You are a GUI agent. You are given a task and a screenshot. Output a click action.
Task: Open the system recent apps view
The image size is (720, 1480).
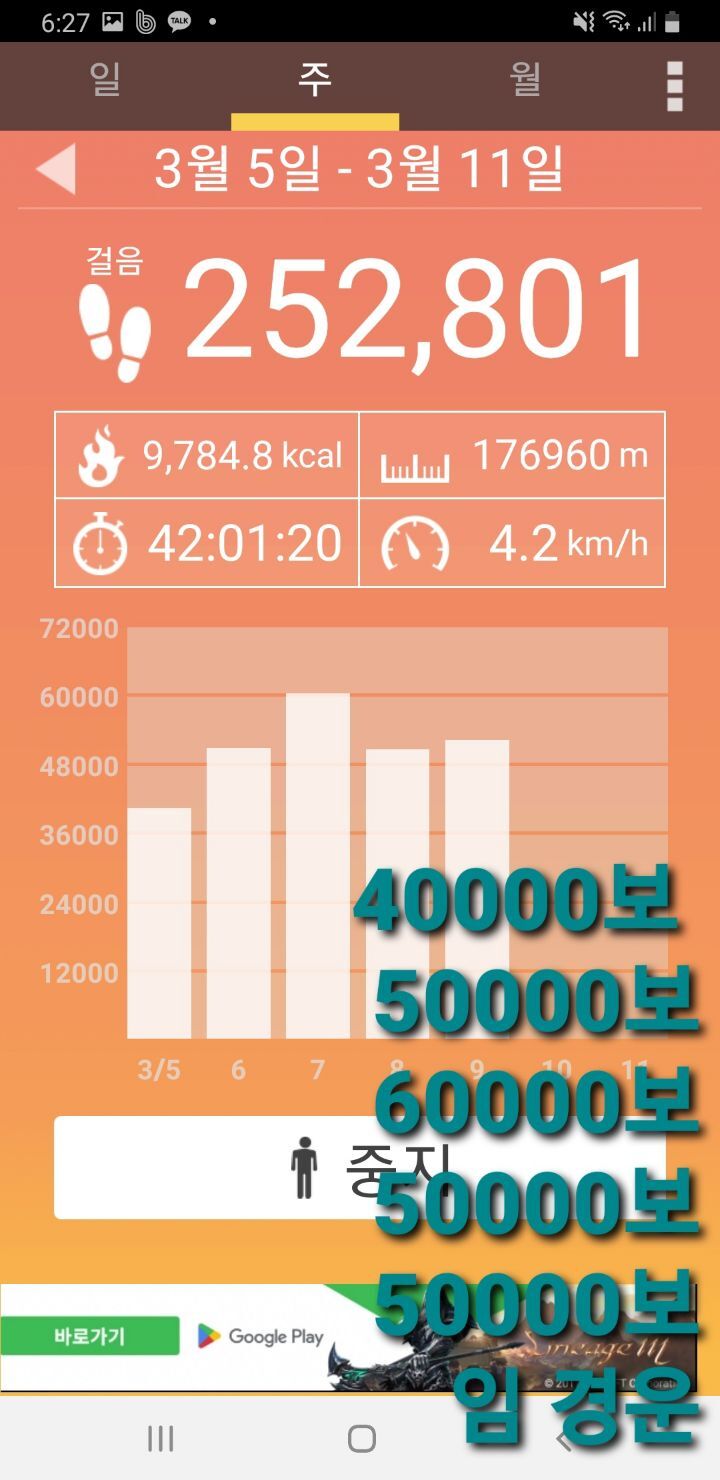click(x=160, y=1438)
